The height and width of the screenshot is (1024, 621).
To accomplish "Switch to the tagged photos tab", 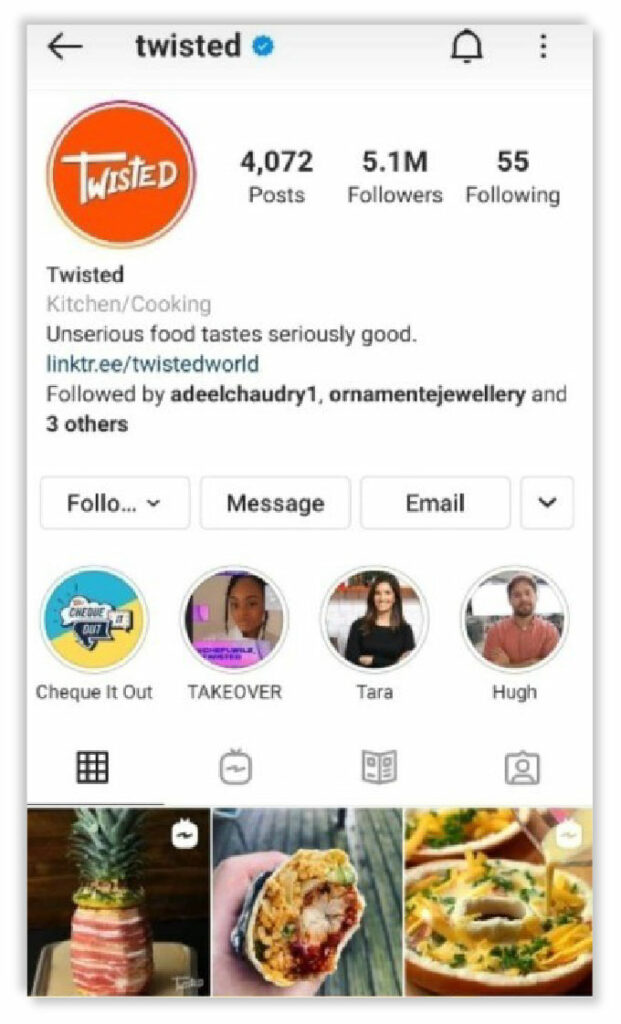I will pyautogui.click(x=522, y=768).
